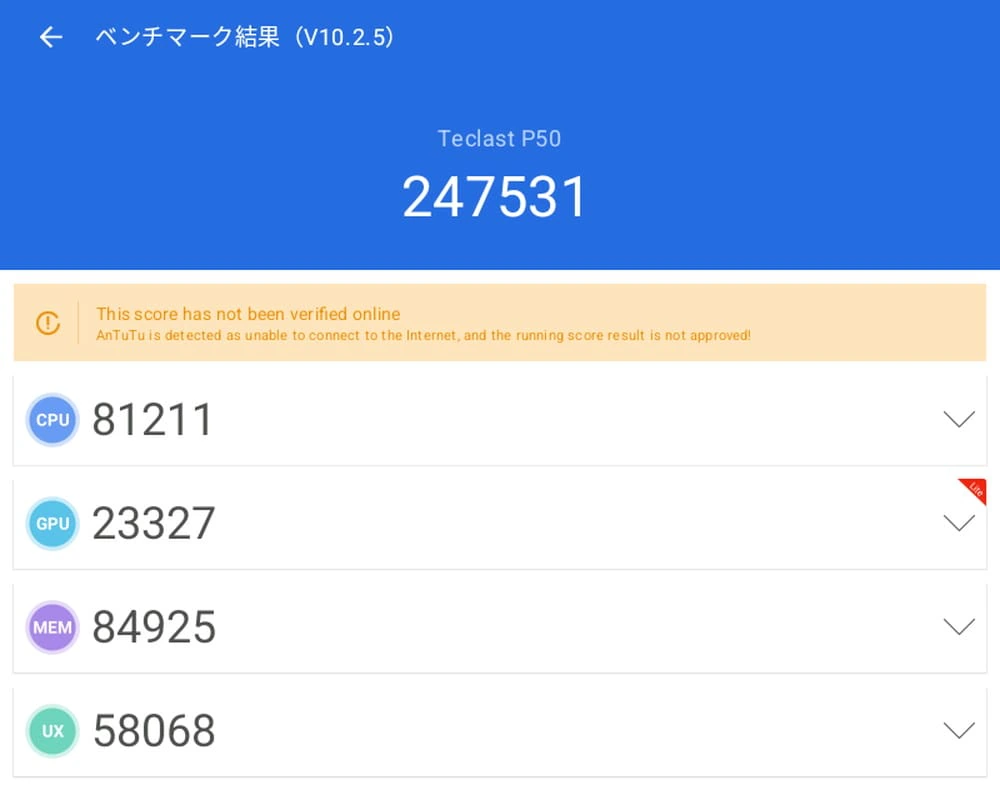Viewport: 1000px width, 790px height.
Task: Expand the CPU score 81211 details
Action: click(x=958, y=420)
